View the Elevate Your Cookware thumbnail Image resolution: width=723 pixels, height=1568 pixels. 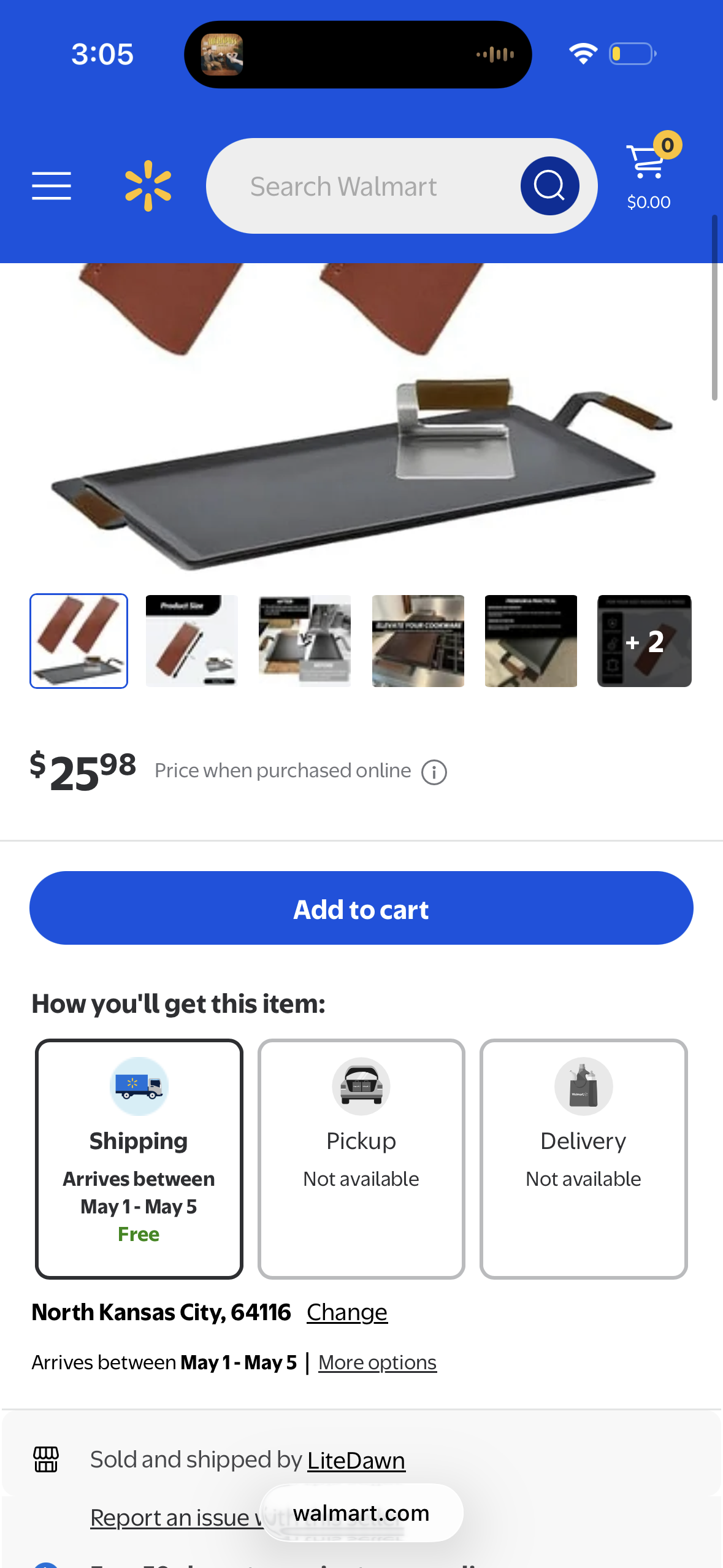(x=418, y=641)
